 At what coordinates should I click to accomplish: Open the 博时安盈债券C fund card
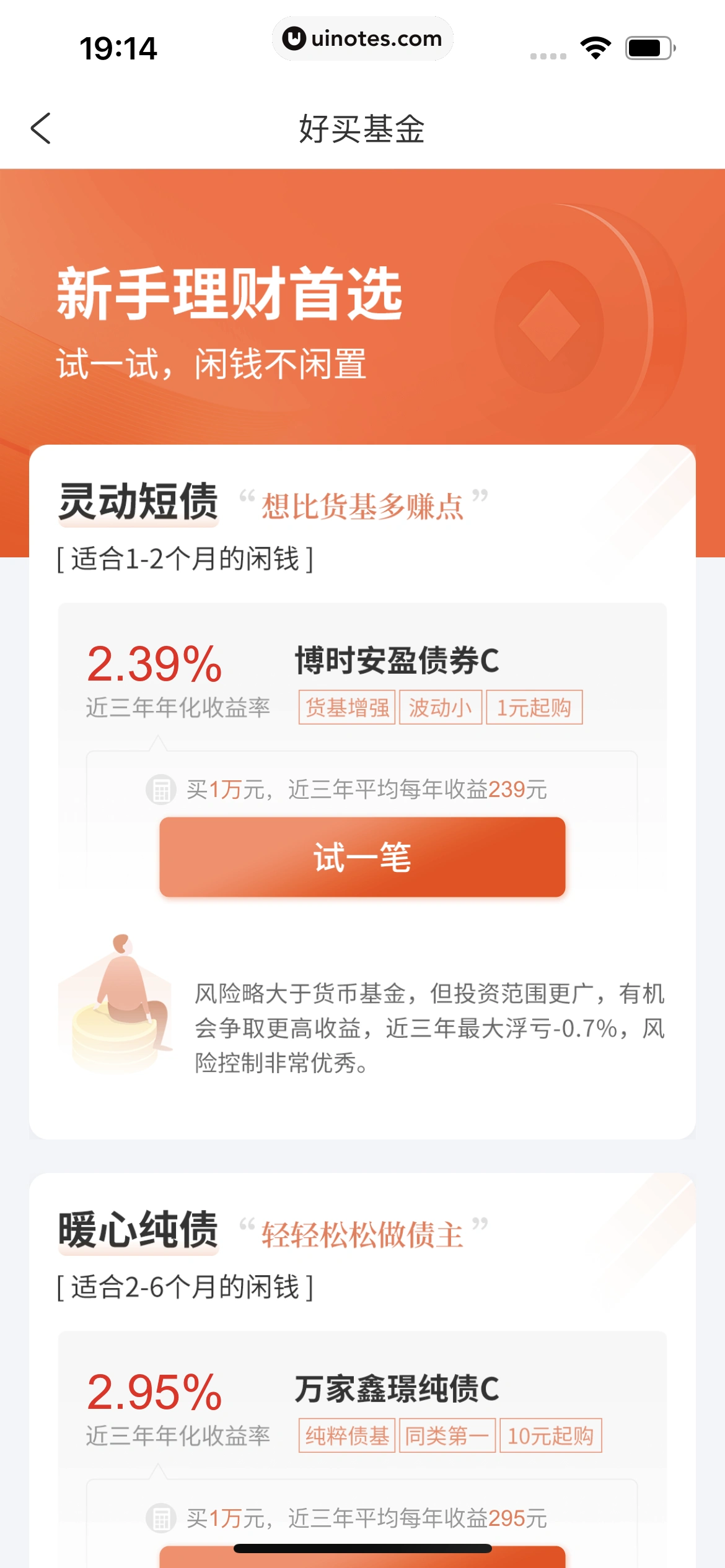click(397, 661)
